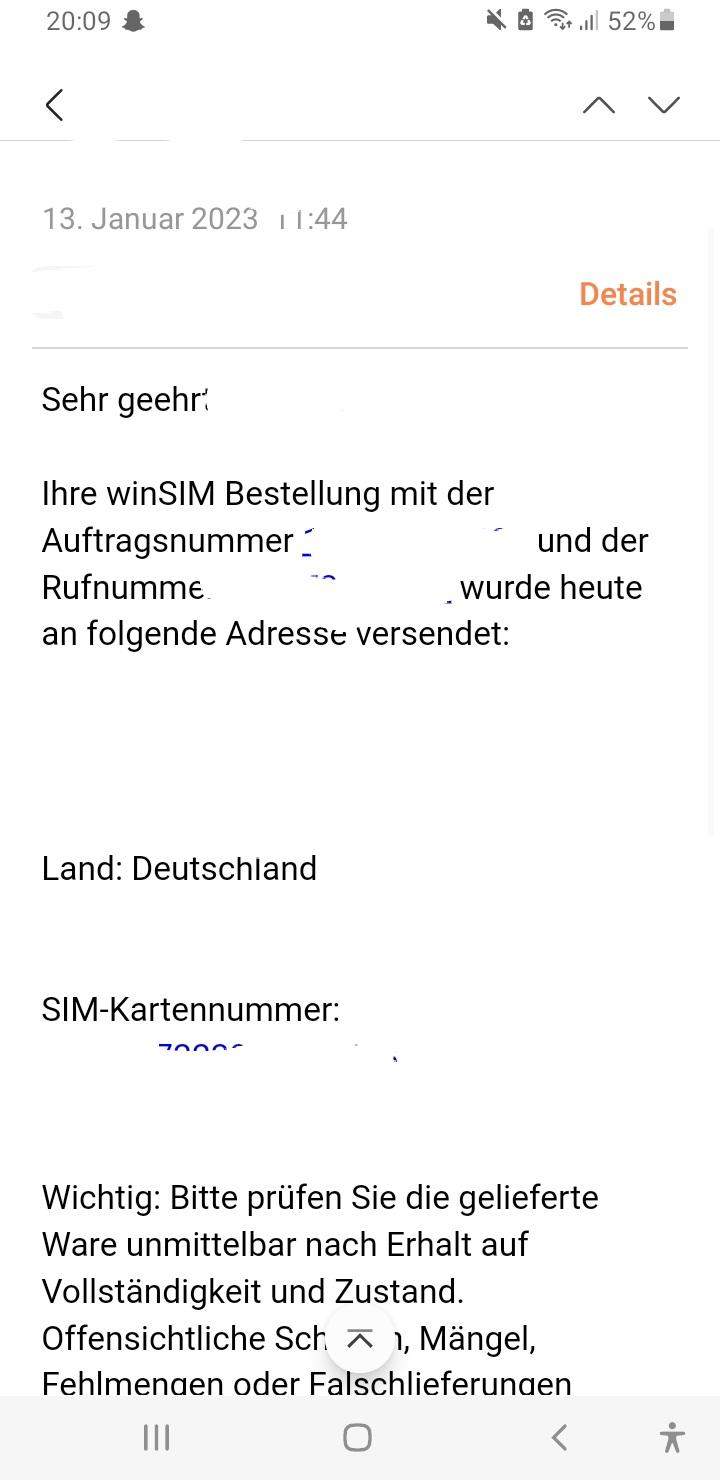
Task: Jump to the previous email with the up chevron
Action: (x=598, y=104)
